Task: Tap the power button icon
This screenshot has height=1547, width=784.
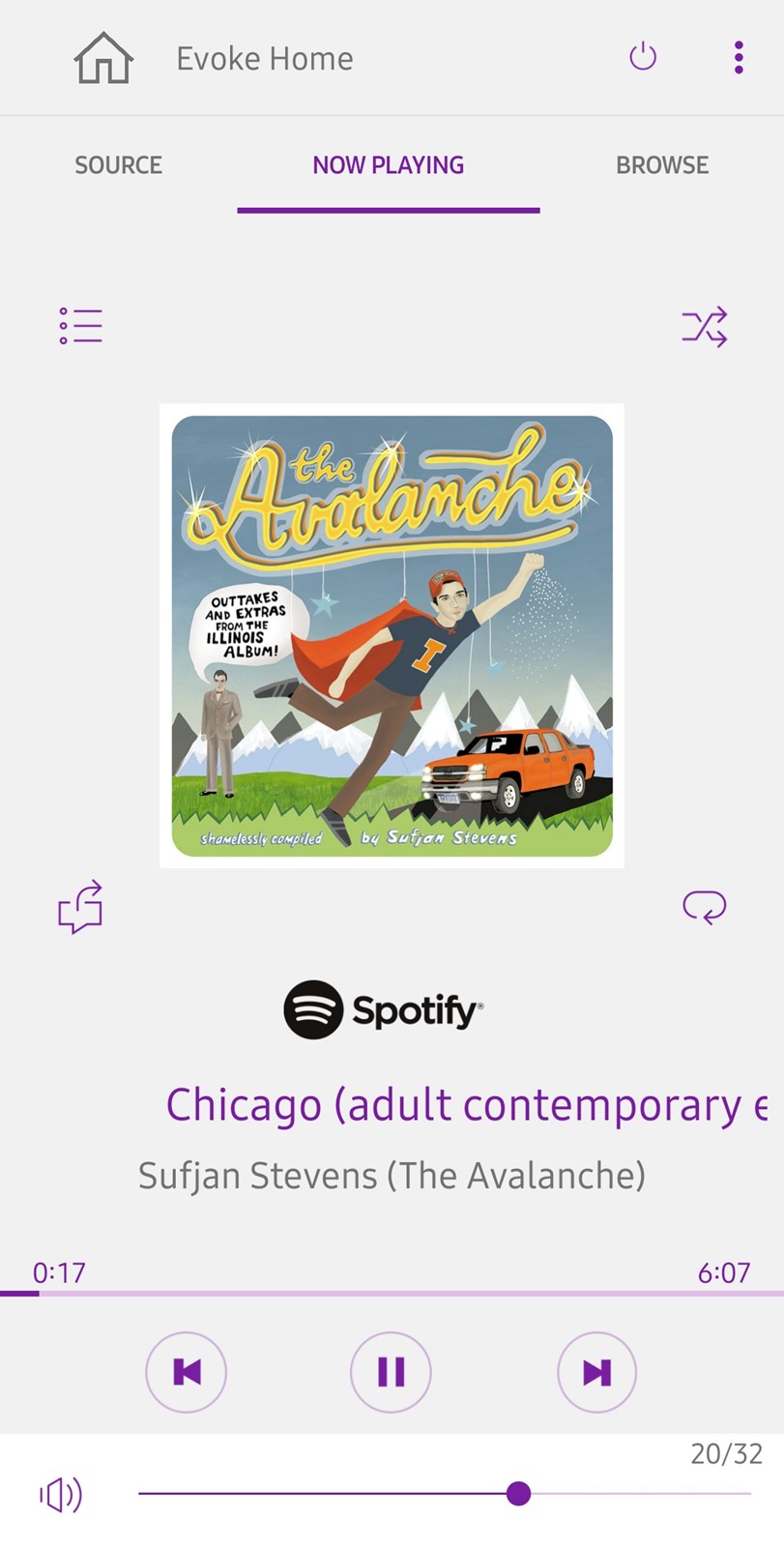Action: pyautogui.click(x=643, y=57)
